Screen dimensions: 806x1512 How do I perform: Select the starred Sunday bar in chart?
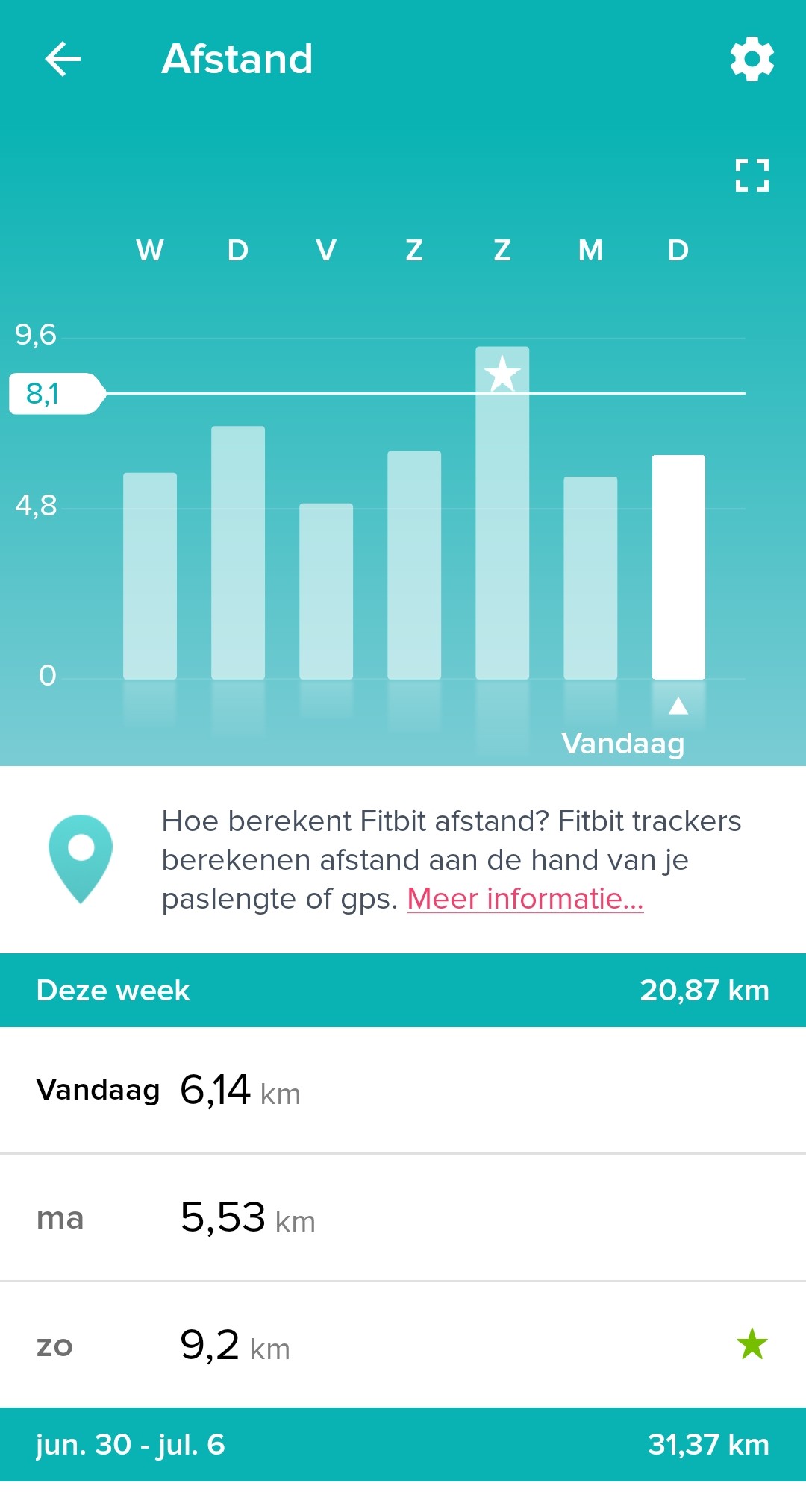(x=502, y=513)
